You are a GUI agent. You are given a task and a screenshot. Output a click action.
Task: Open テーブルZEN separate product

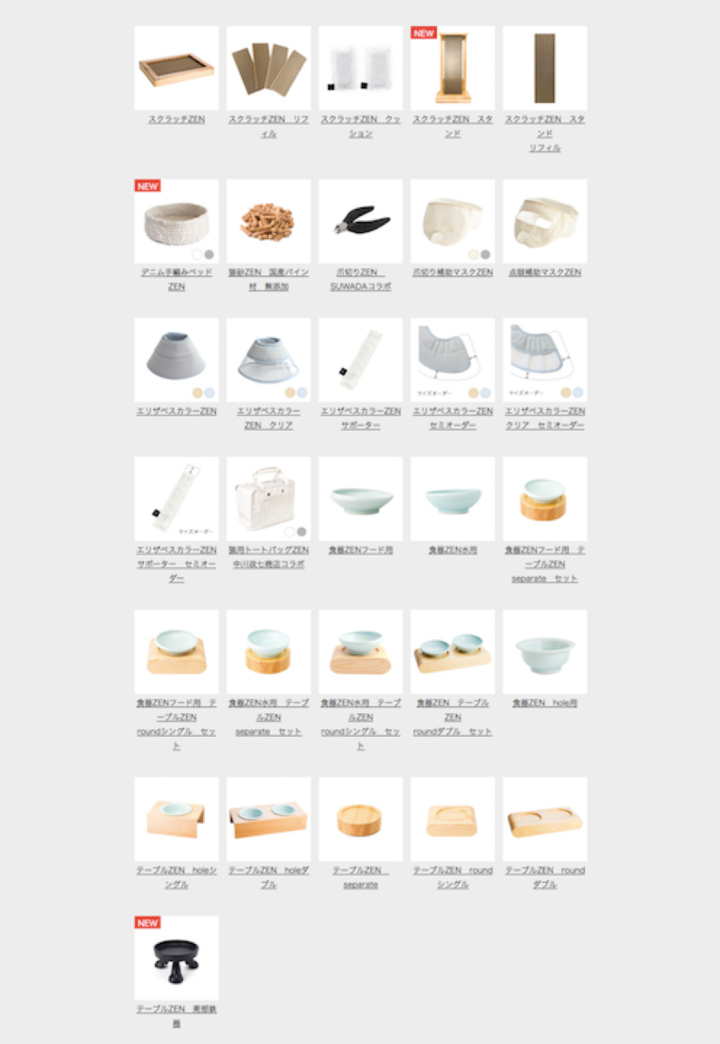(360, 819)
